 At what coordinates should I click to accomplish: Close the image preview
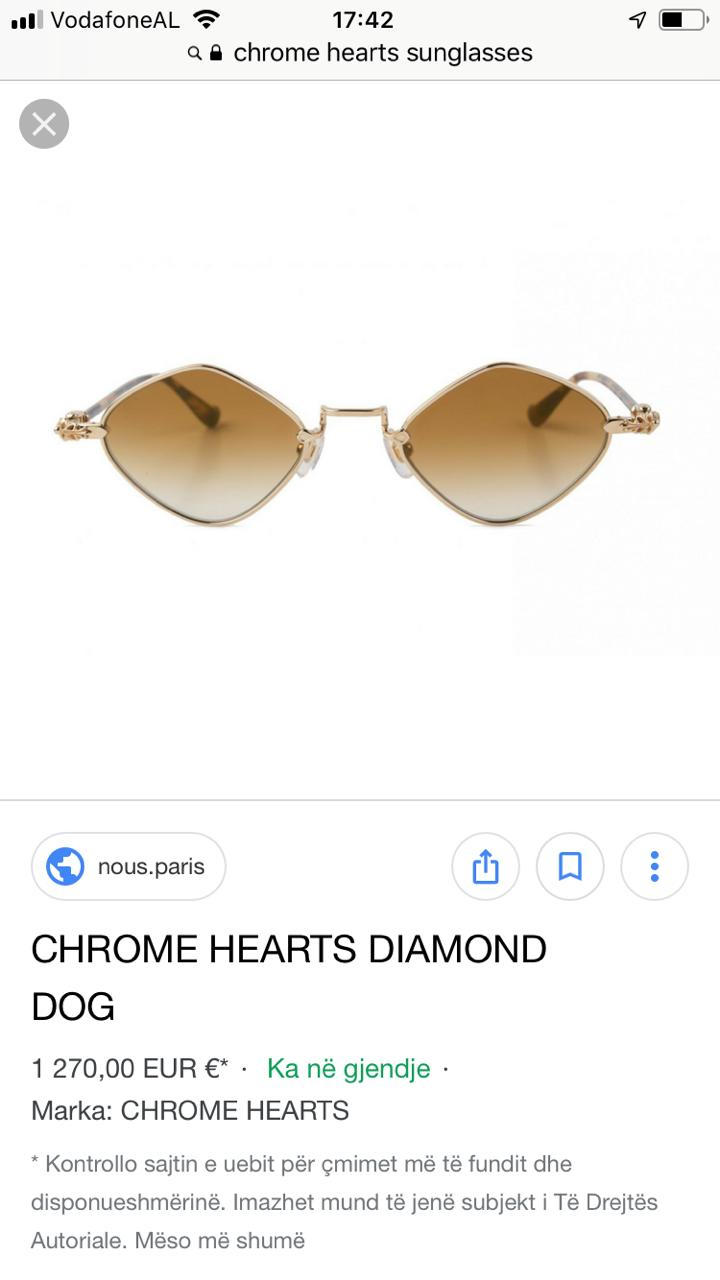point(44,124)
